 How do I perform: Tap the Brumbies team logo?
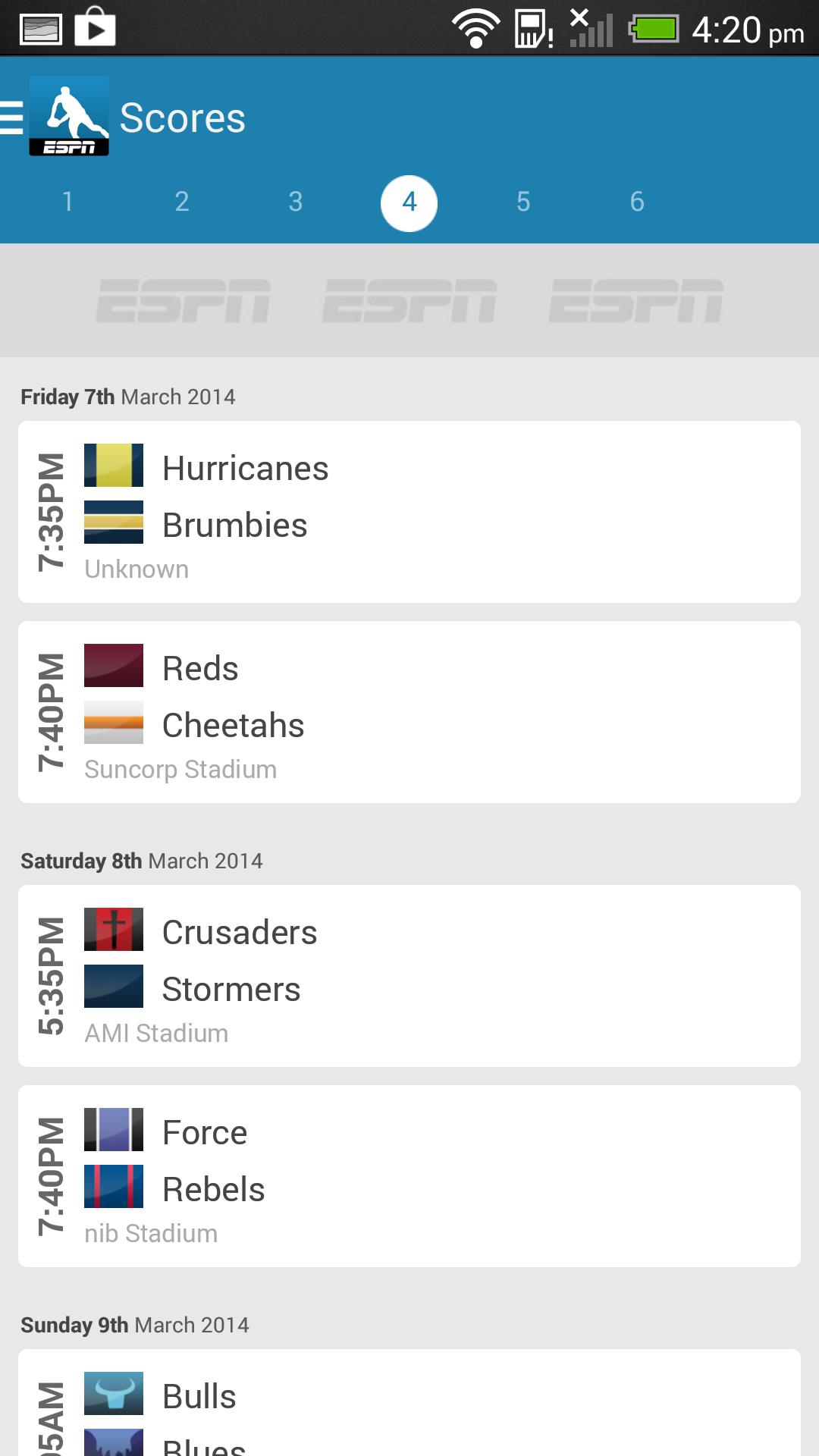114,523
